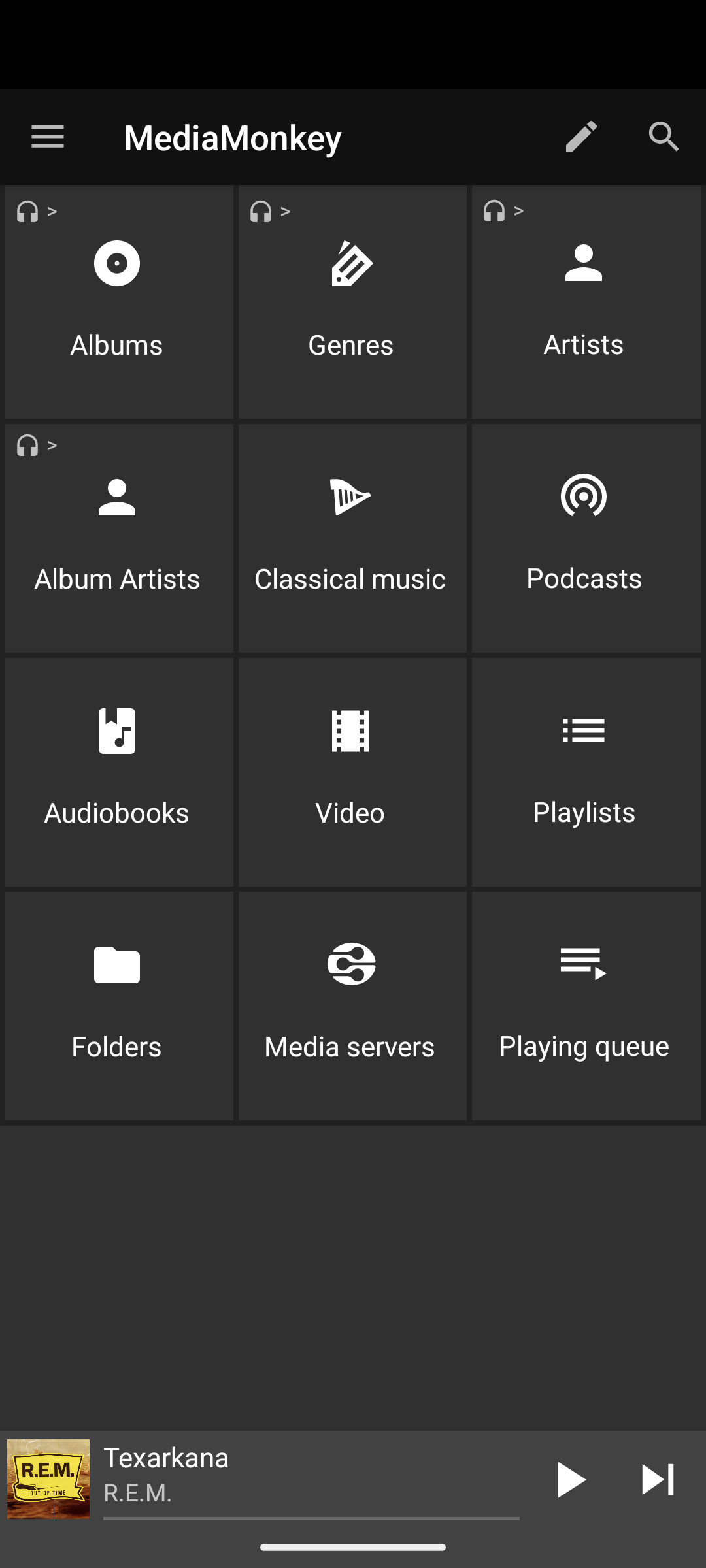Tap the edit pencil icon

click(x=581, y=137)
